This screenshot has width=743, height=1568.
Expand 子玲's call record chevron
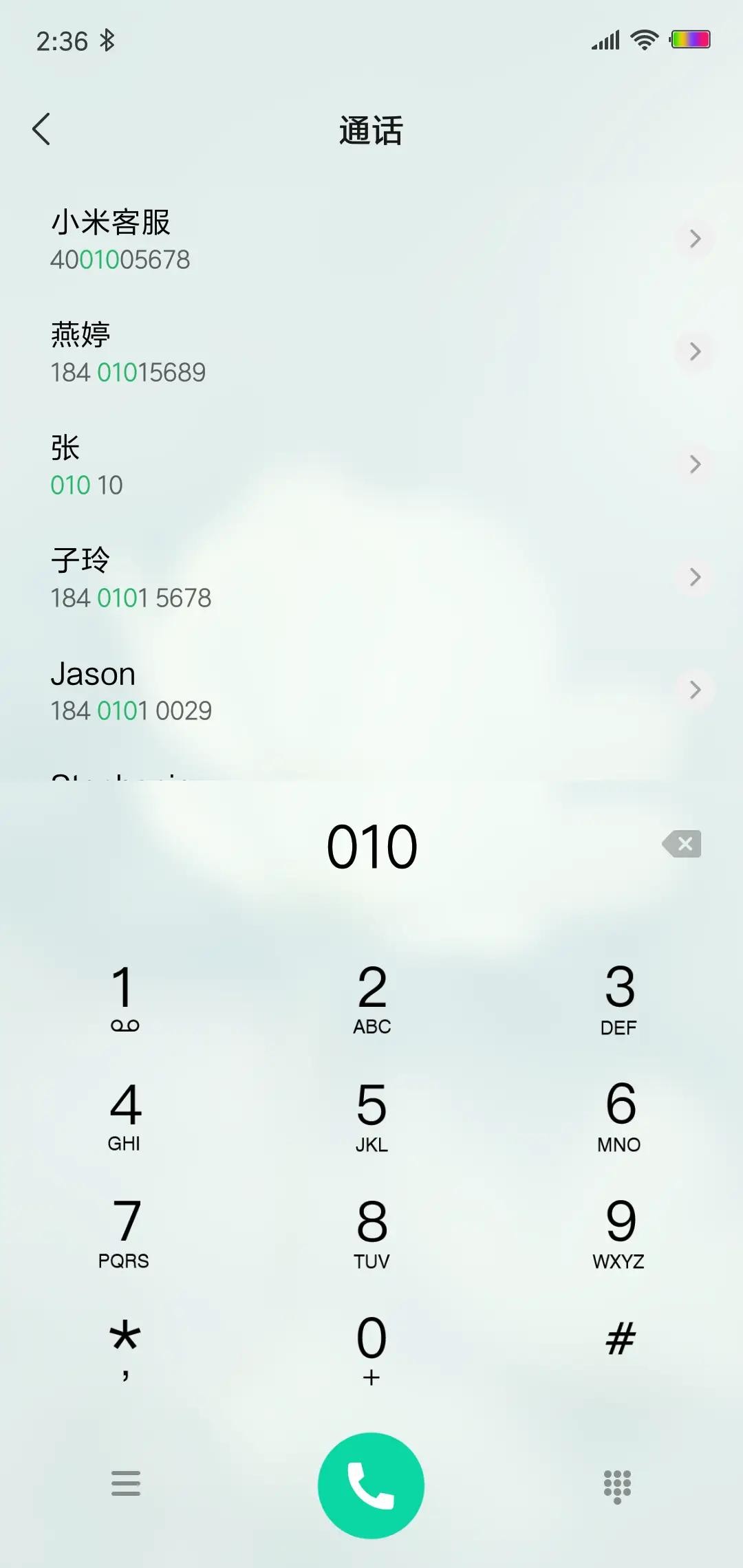coord(695,577)
